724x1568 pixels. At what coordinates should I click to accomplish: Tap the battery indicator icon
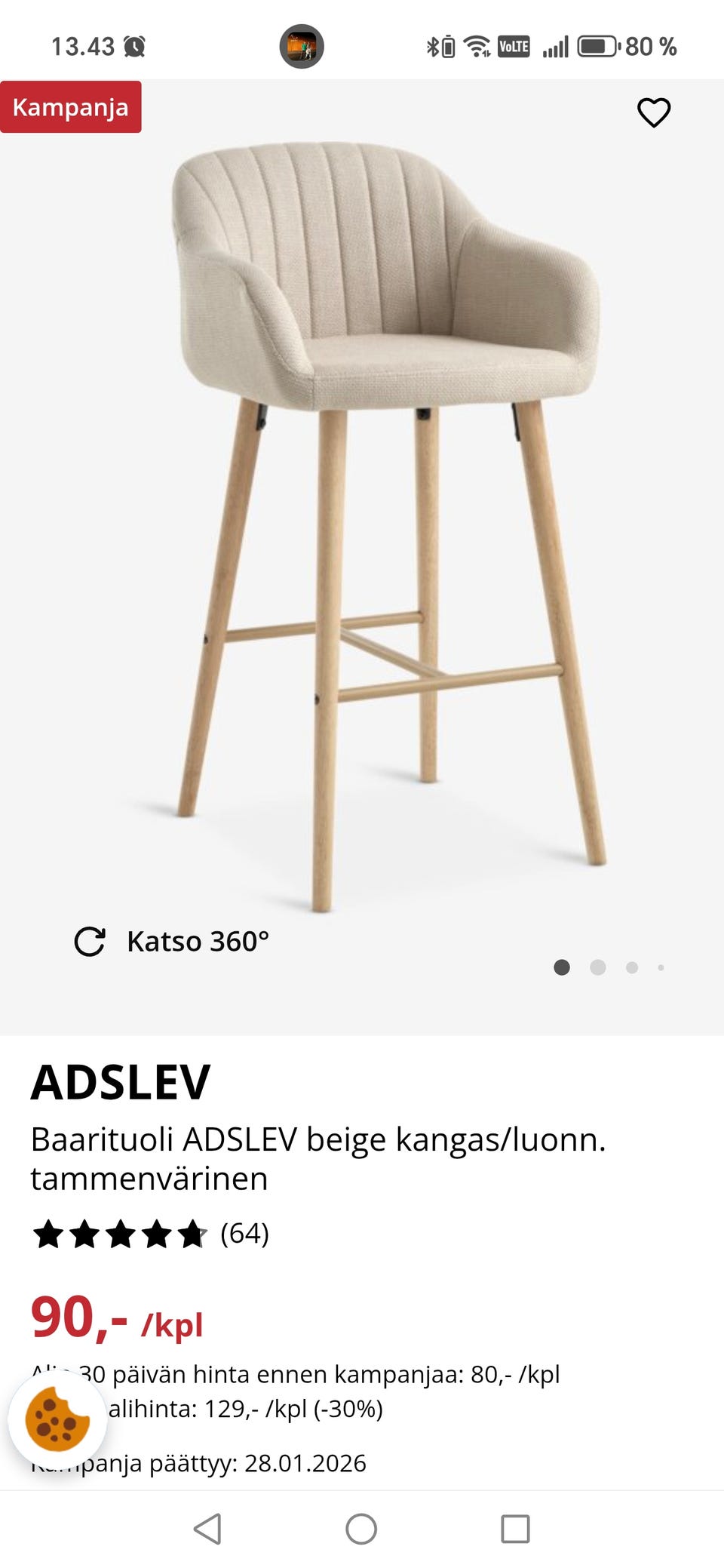[595, 45]
